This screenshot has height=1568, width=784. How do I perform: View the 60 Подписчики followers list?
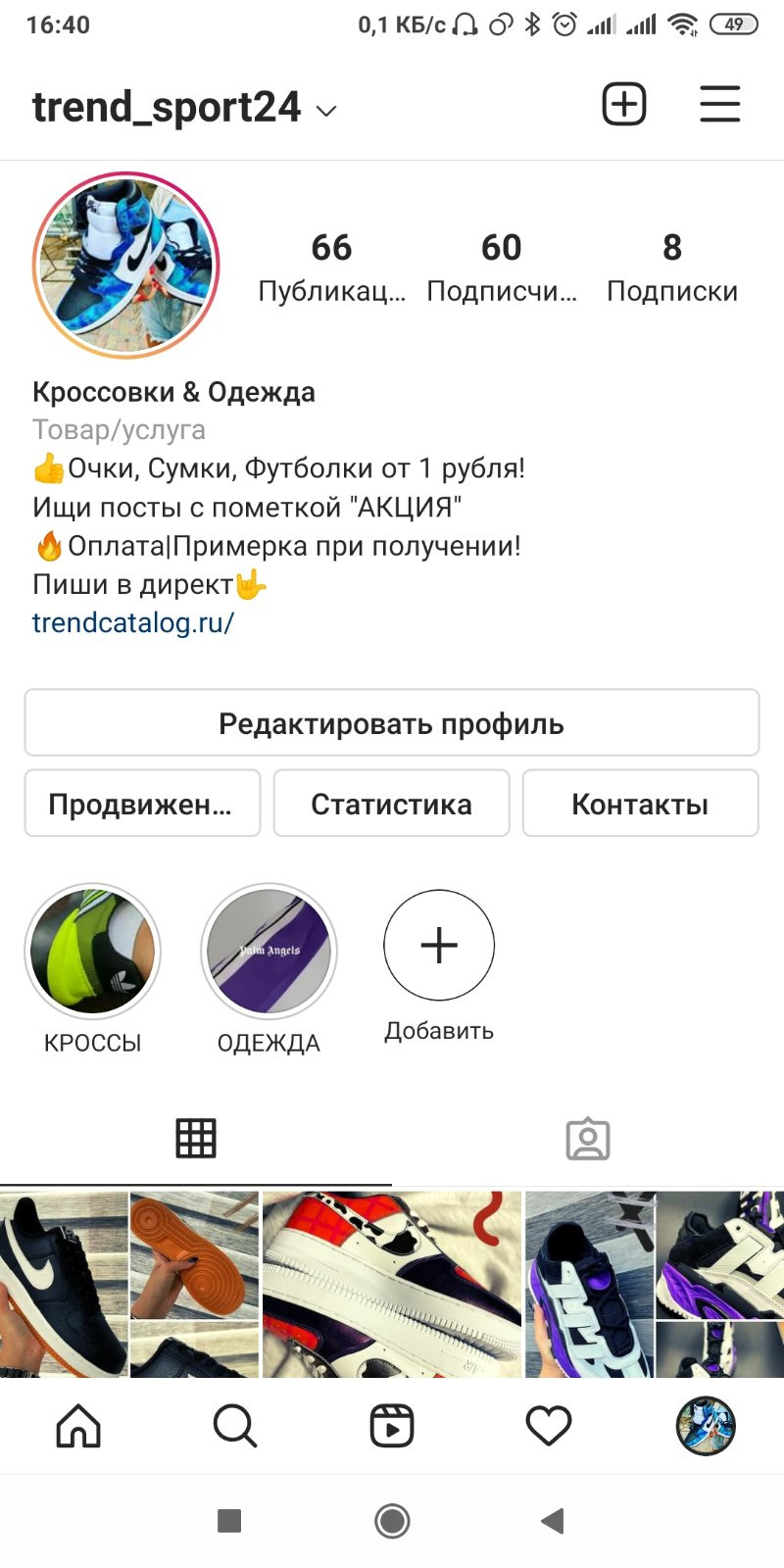coord(502,268)
